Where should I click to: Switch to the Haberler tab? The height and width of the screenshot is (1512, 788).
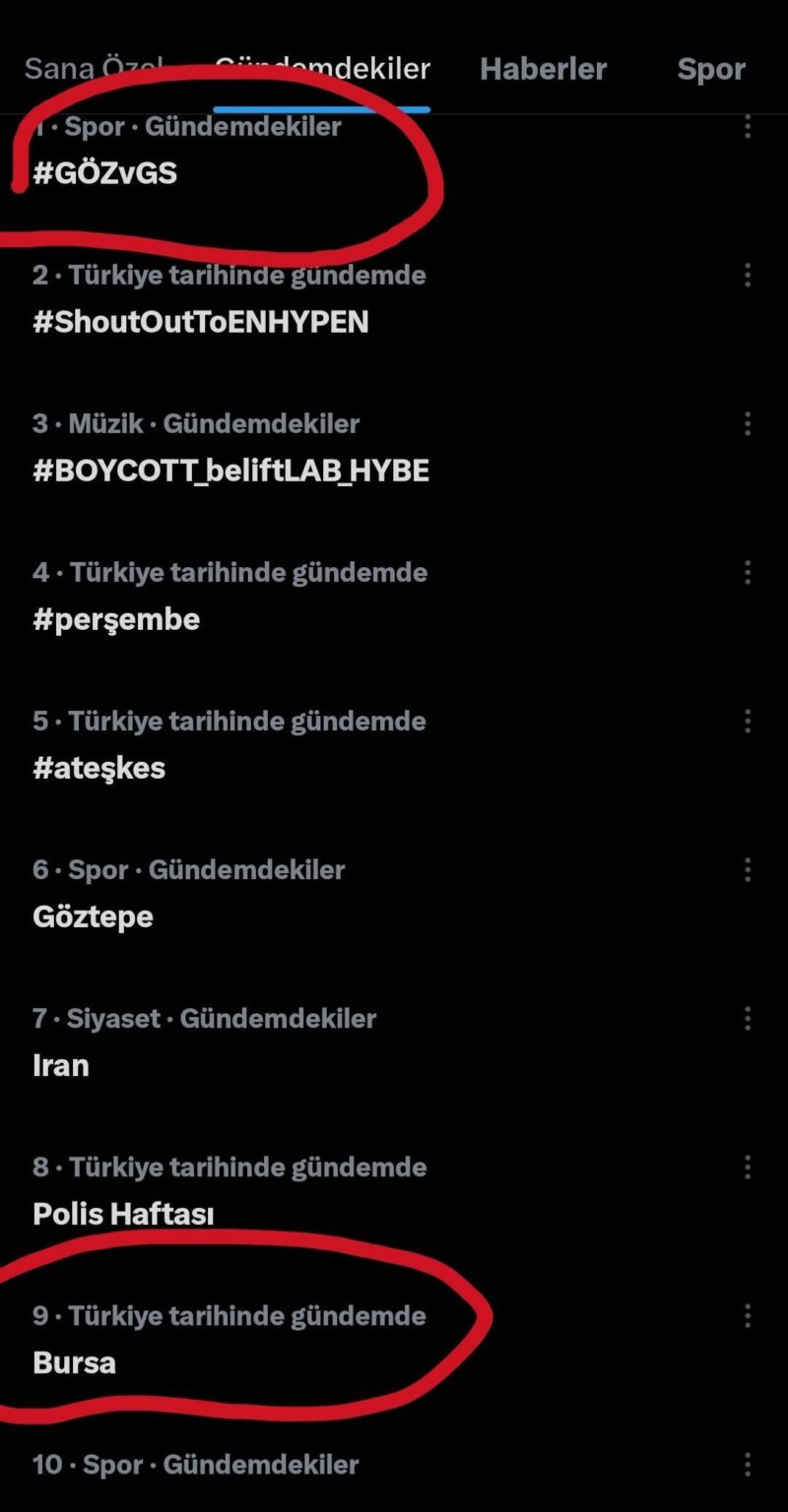coord(543,69)
